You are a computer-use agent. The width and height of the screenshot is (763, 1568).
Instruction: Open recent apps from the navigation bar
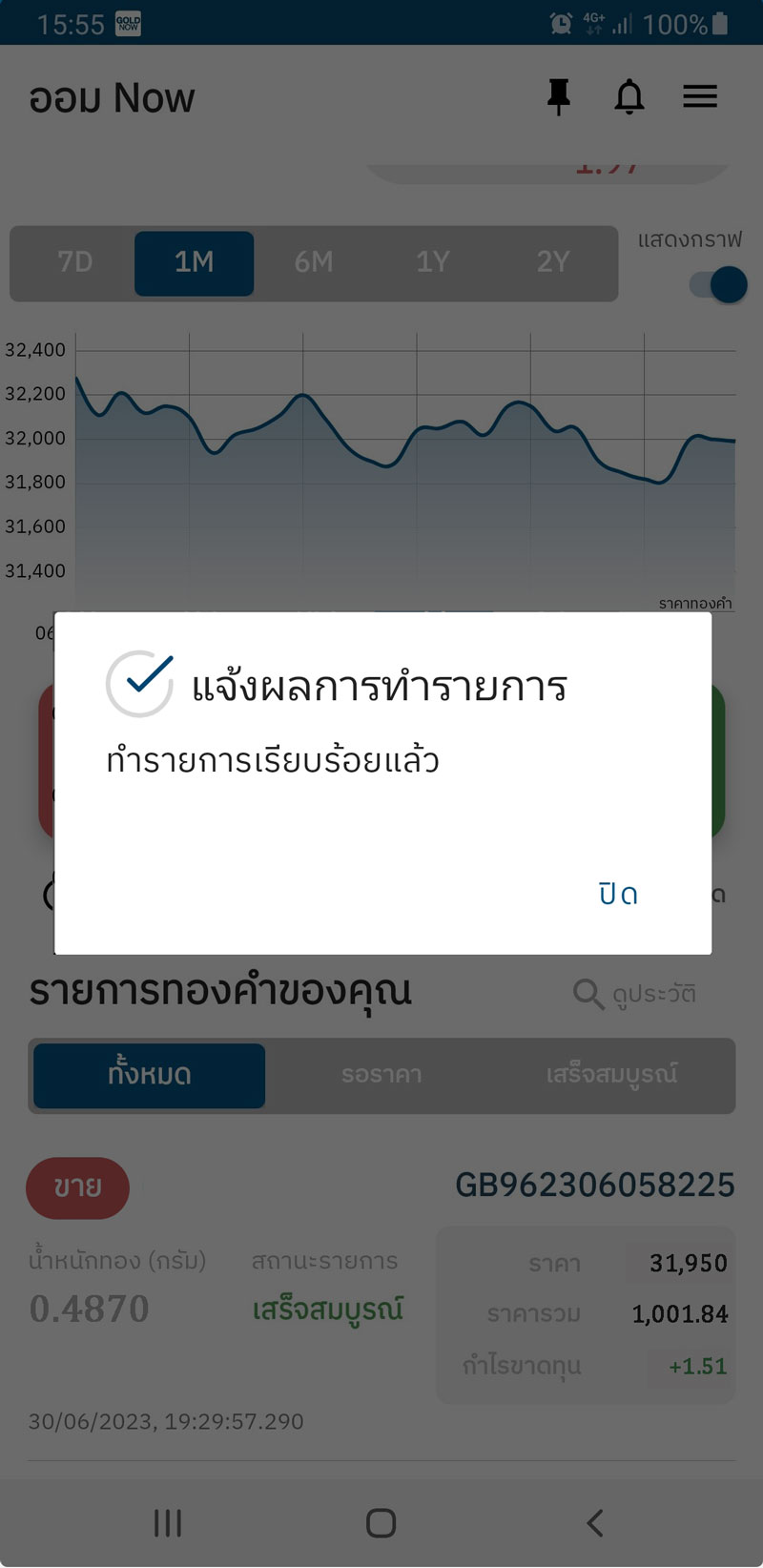tap(168, 1523)
